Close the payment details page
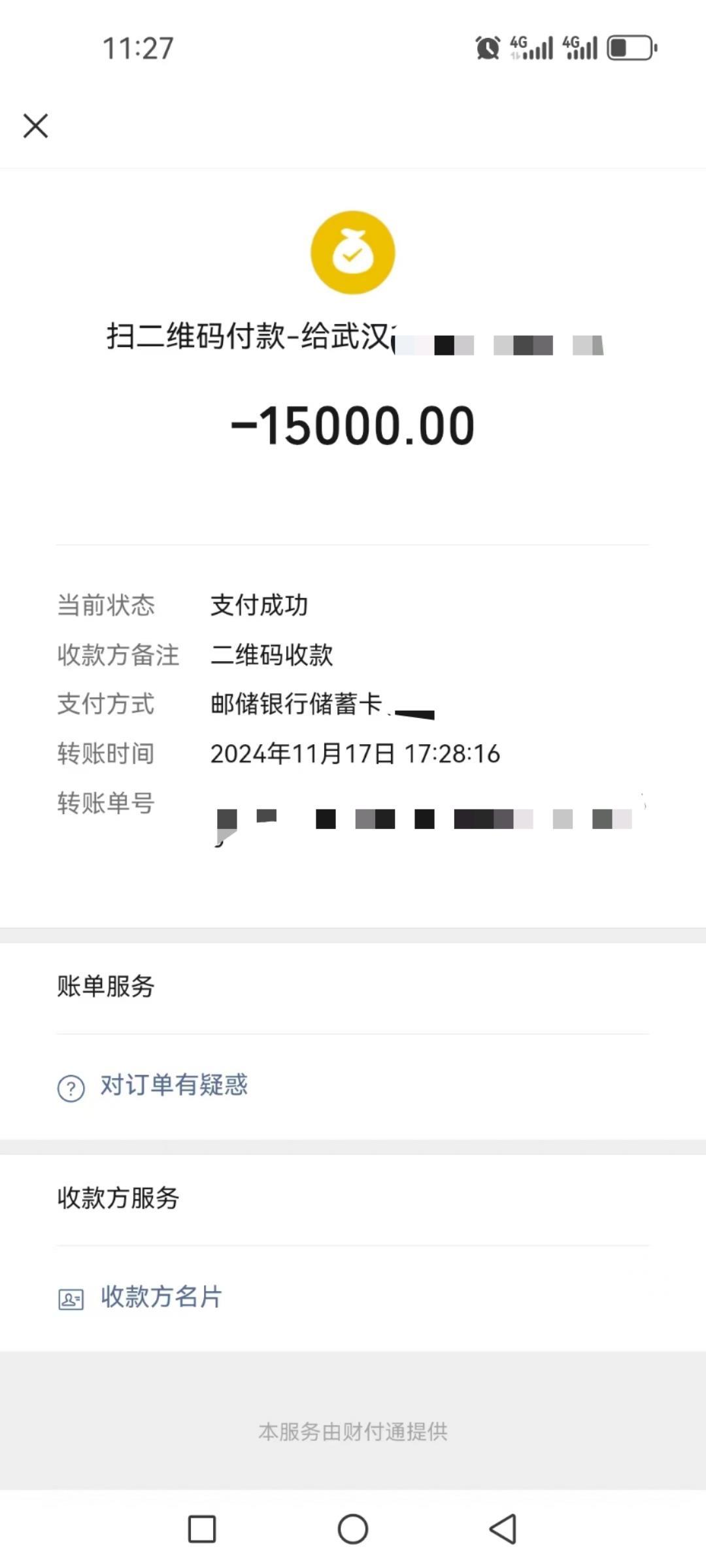 click(x=35, y=125)
